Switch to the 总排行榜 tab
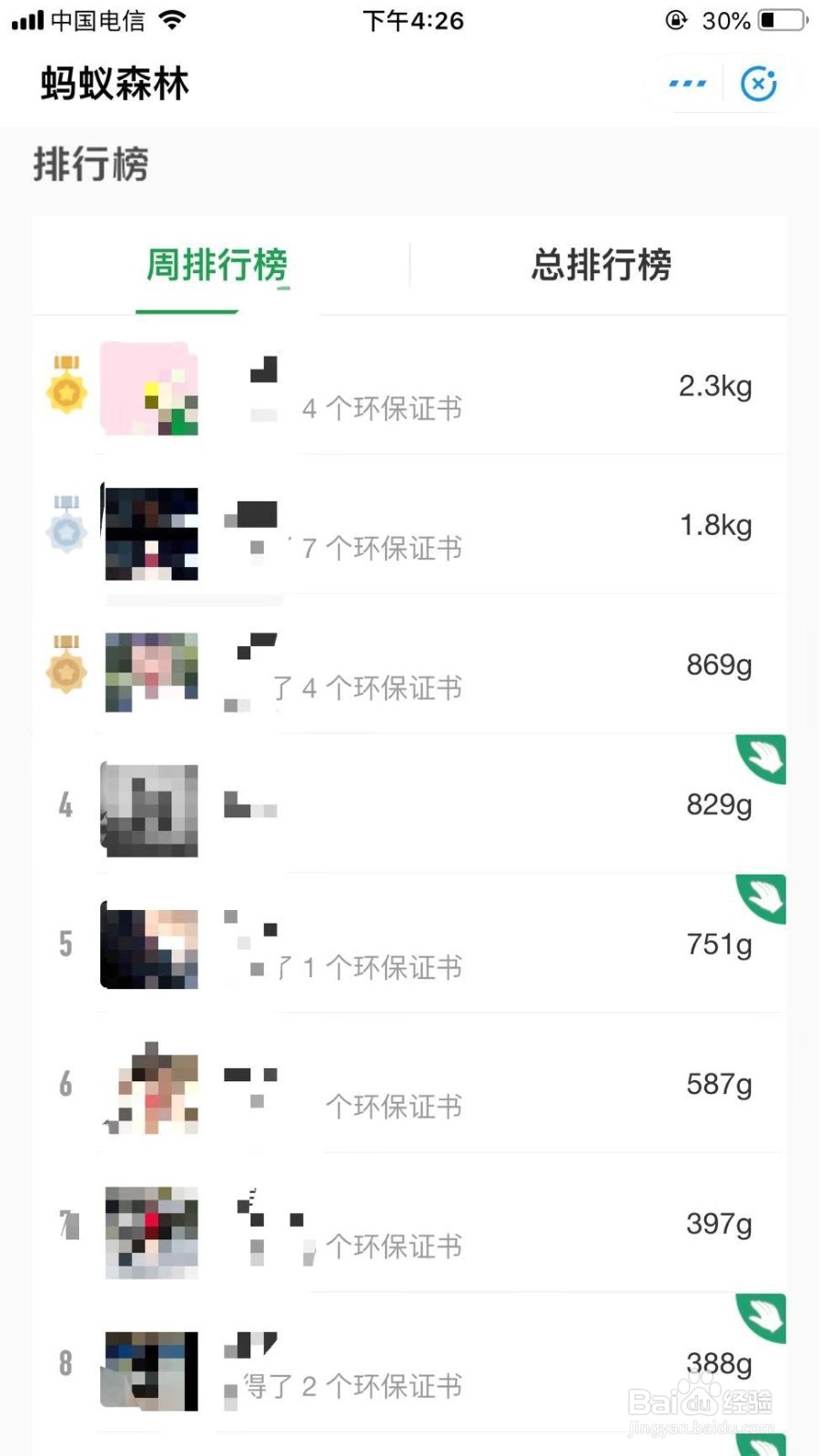The image size is (819, 1456). [x=601, y=266]
